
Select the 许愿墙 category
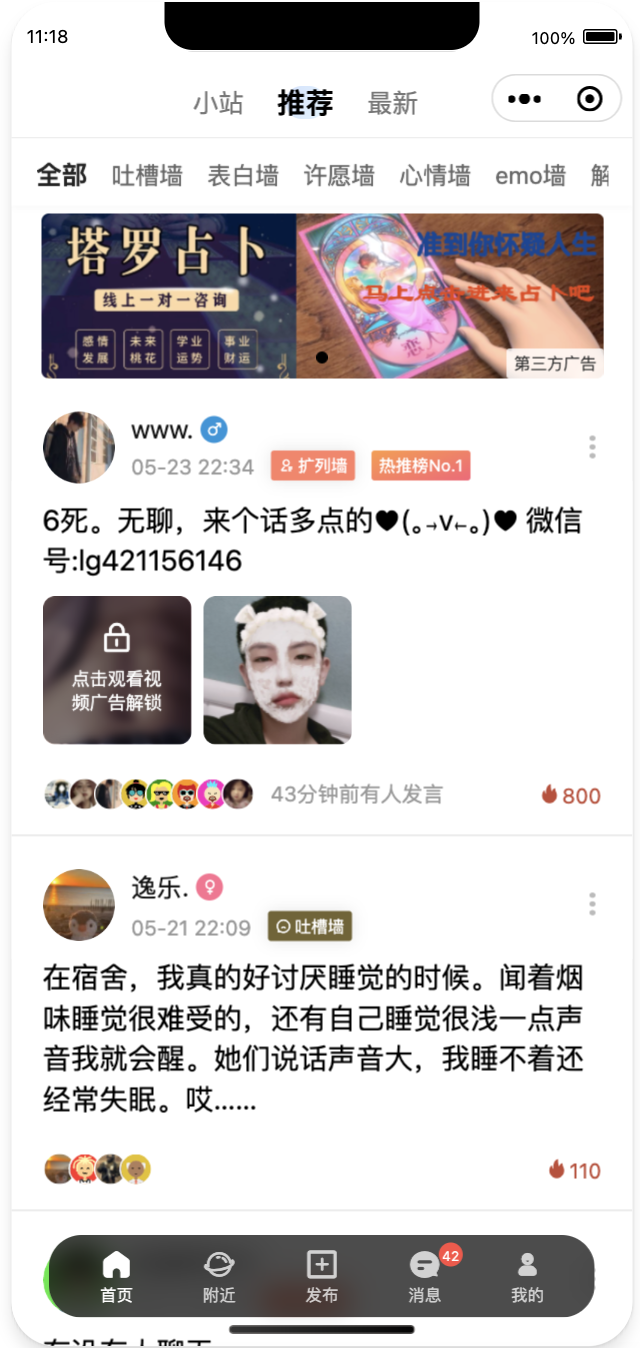pyautogui.click(x=339, y=176)
